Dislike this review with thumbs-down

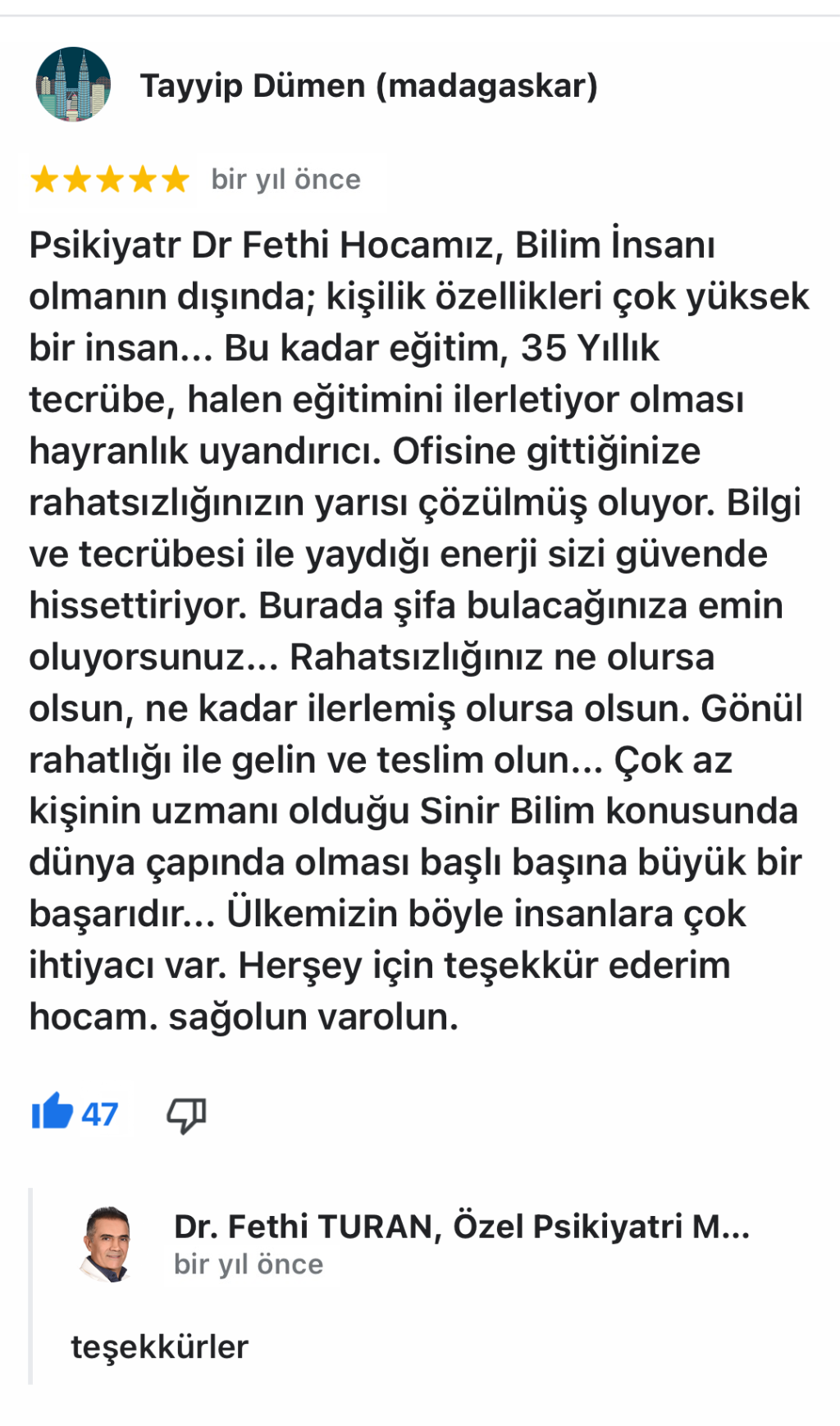186,1114
